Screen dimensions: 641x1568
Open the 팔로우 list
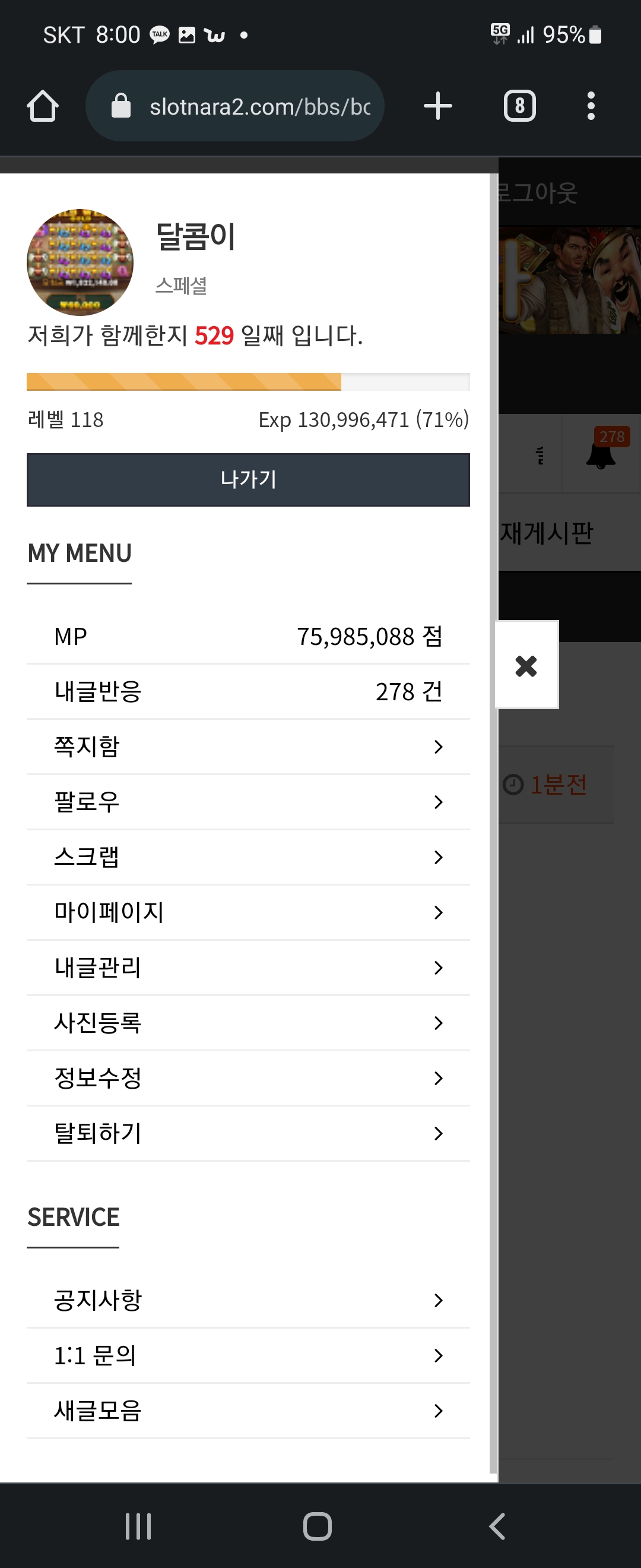coord(248,802)
